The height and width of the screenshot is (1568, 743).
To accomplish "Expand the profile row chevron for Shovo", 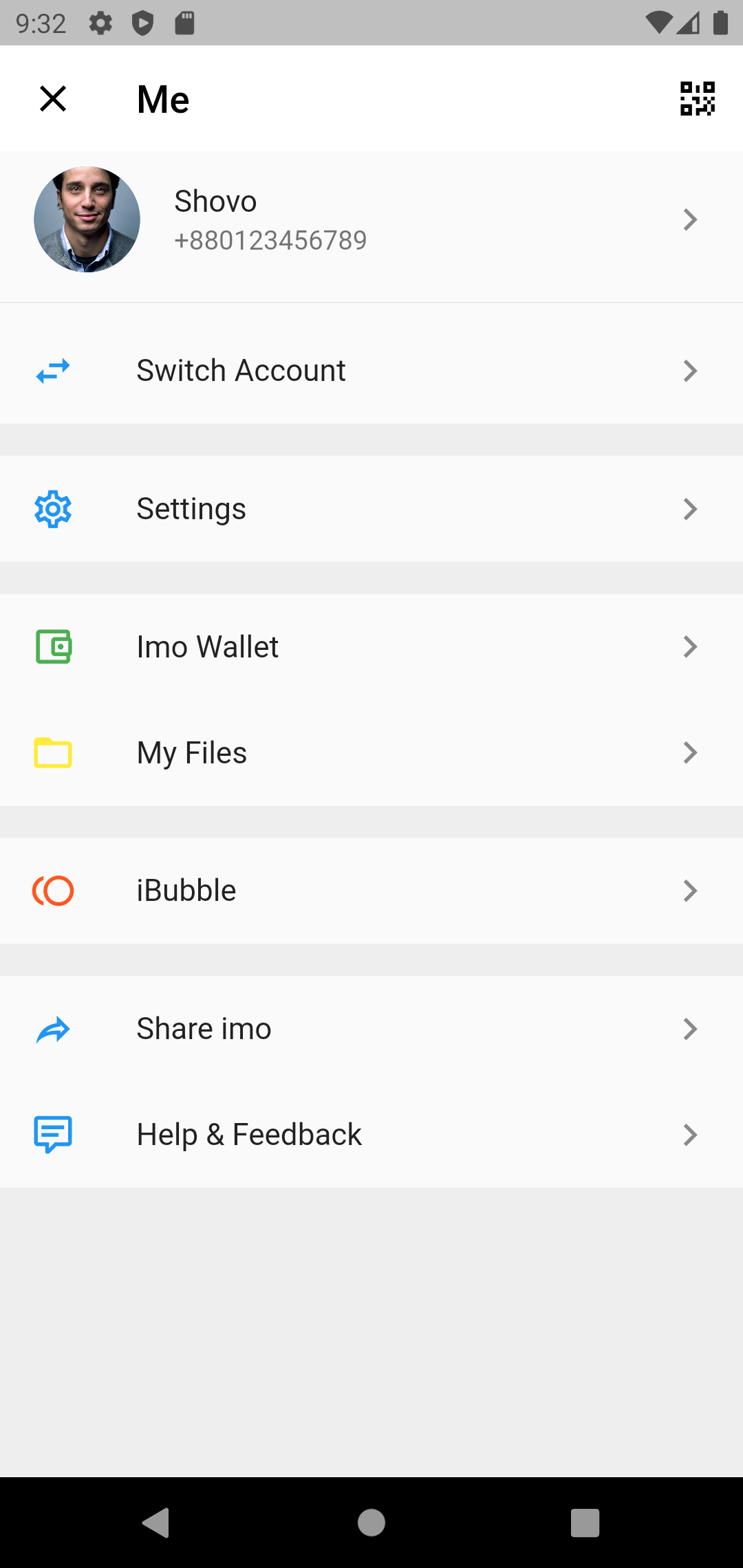I will click(690, 219).
